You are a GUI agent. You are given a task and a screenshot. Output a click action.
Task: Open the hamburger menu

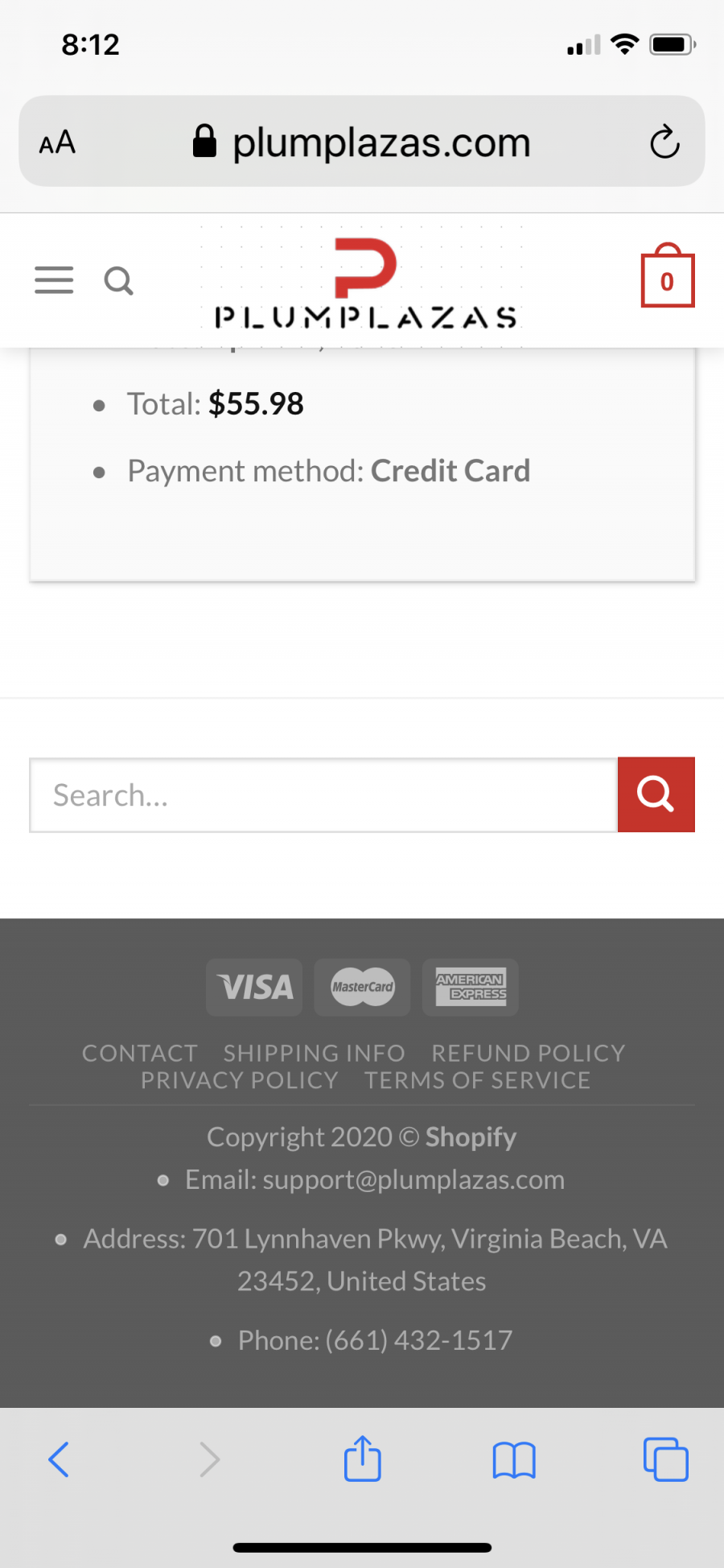(54, 280)
